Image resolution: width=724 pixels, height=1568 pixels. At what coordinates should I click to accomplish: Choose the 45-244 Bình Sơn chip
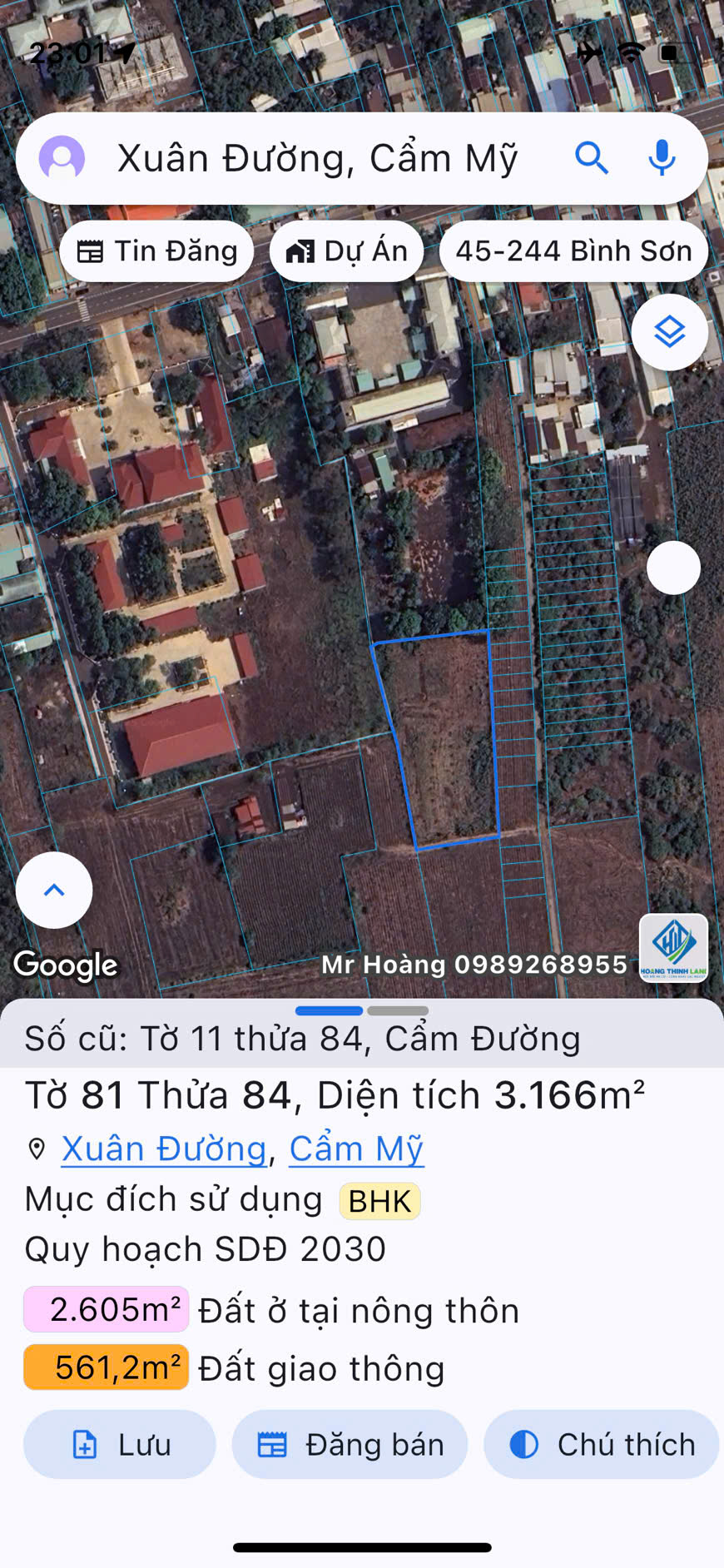point(573,251)
